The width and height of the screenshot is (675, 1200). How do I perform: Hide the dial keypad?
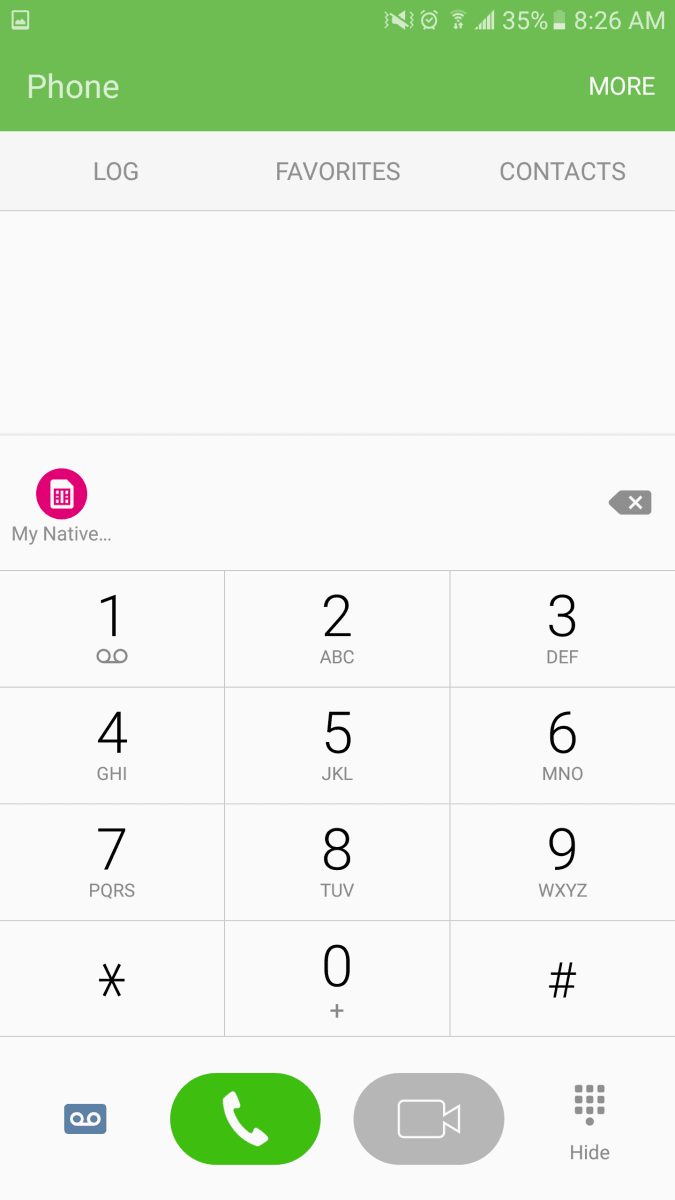(x=589, y=1121)
